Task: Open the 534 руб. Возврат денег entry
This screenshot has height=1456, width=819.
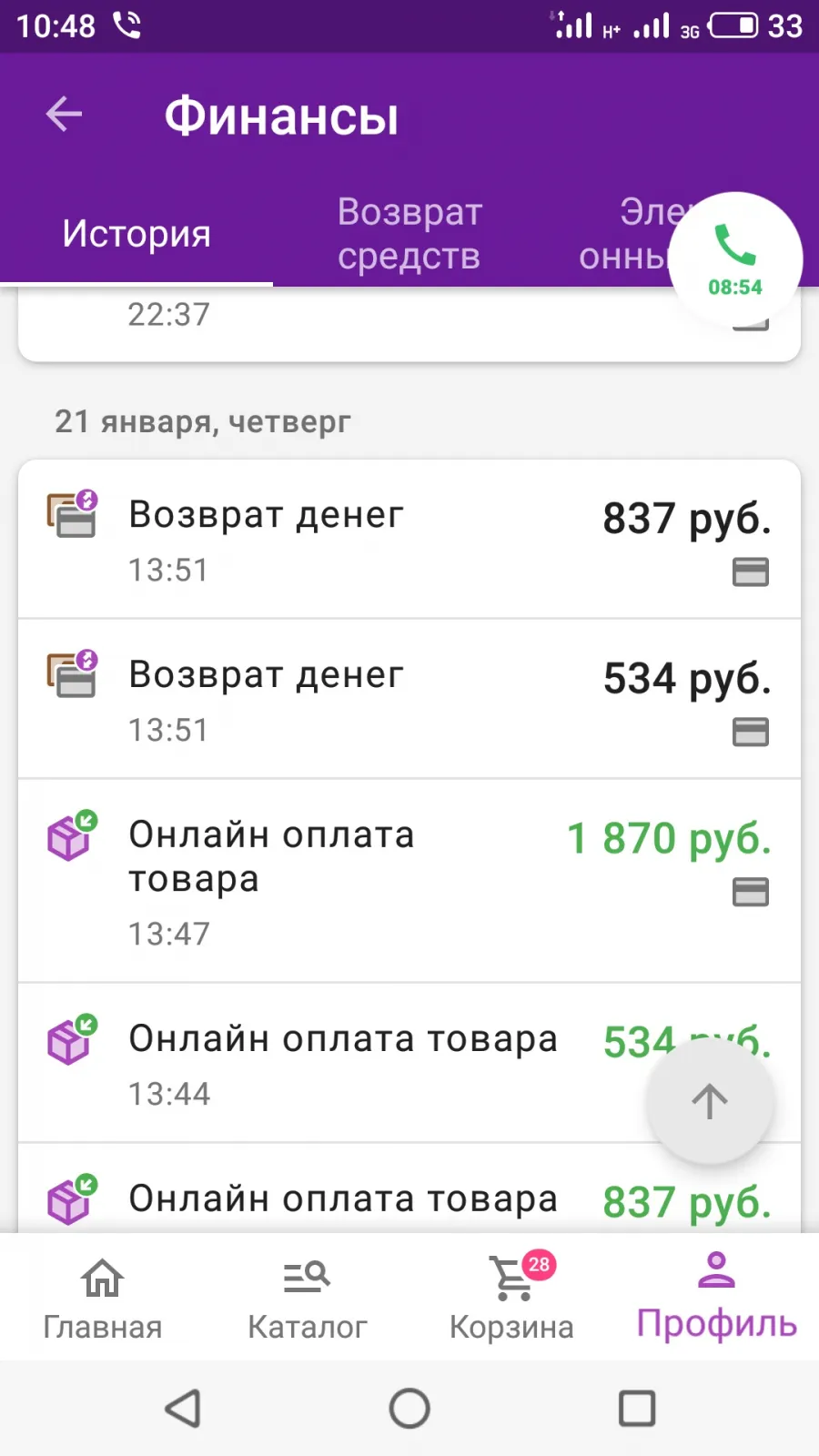Action: pyautogui.click(x=409, y=699)
